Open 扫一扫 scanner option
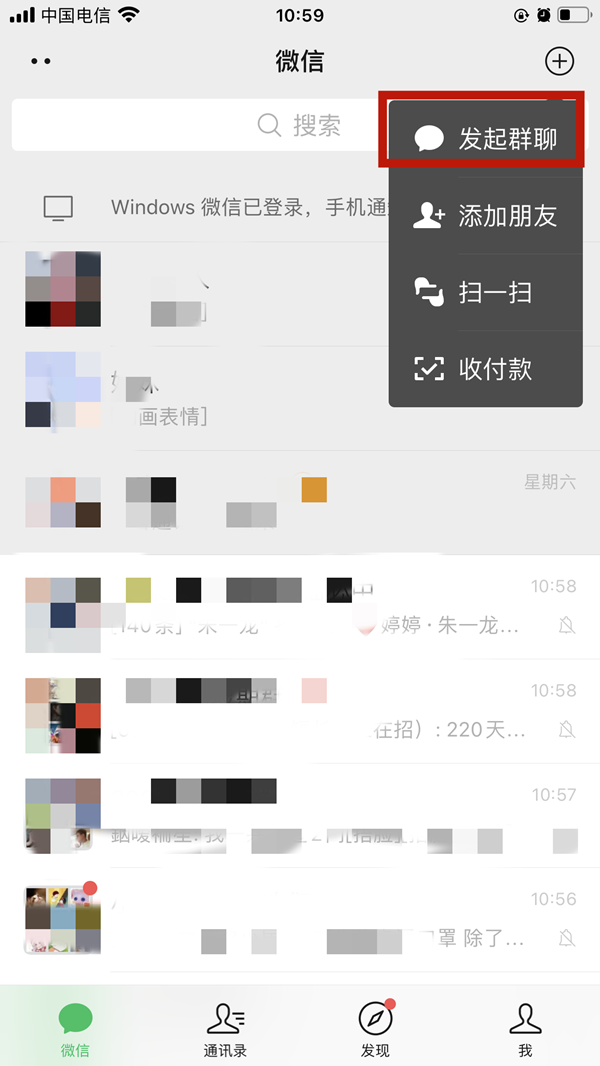The width and height of the screenshot is (600, 1066). (486, 292)
